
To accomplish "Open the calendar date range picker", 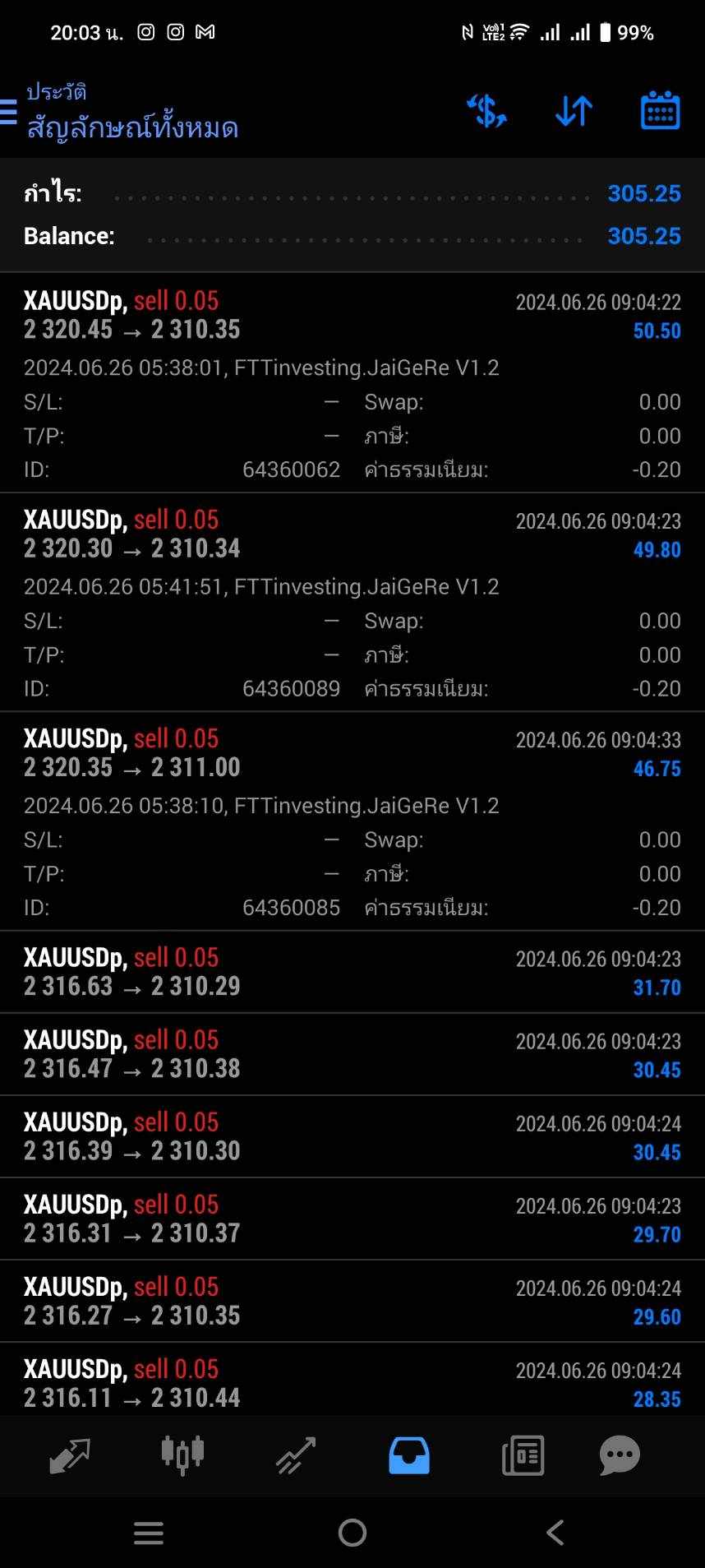I will coord(660,111).
